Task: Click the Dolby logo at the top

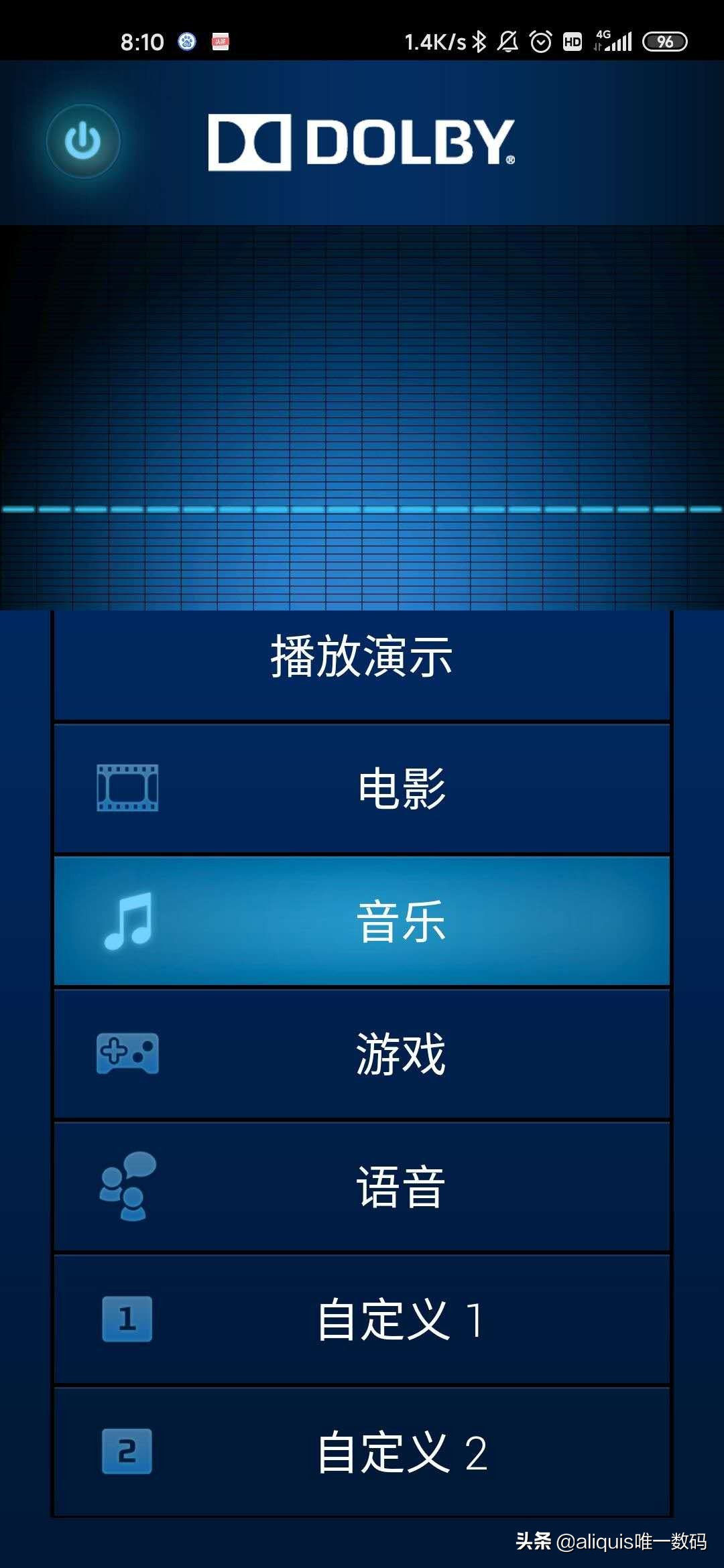Action: click(362, 142)
